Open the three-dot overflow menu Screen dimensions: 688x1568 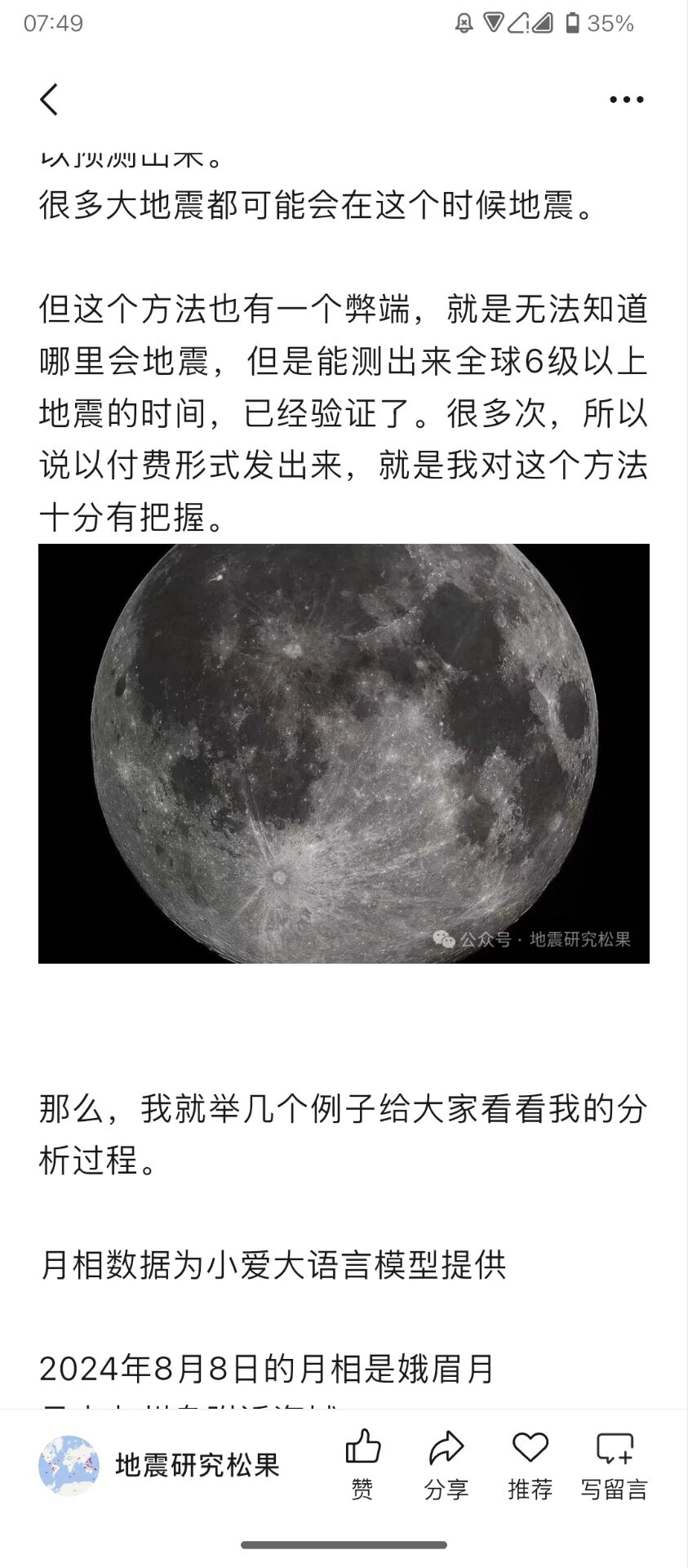click(626, 100)
